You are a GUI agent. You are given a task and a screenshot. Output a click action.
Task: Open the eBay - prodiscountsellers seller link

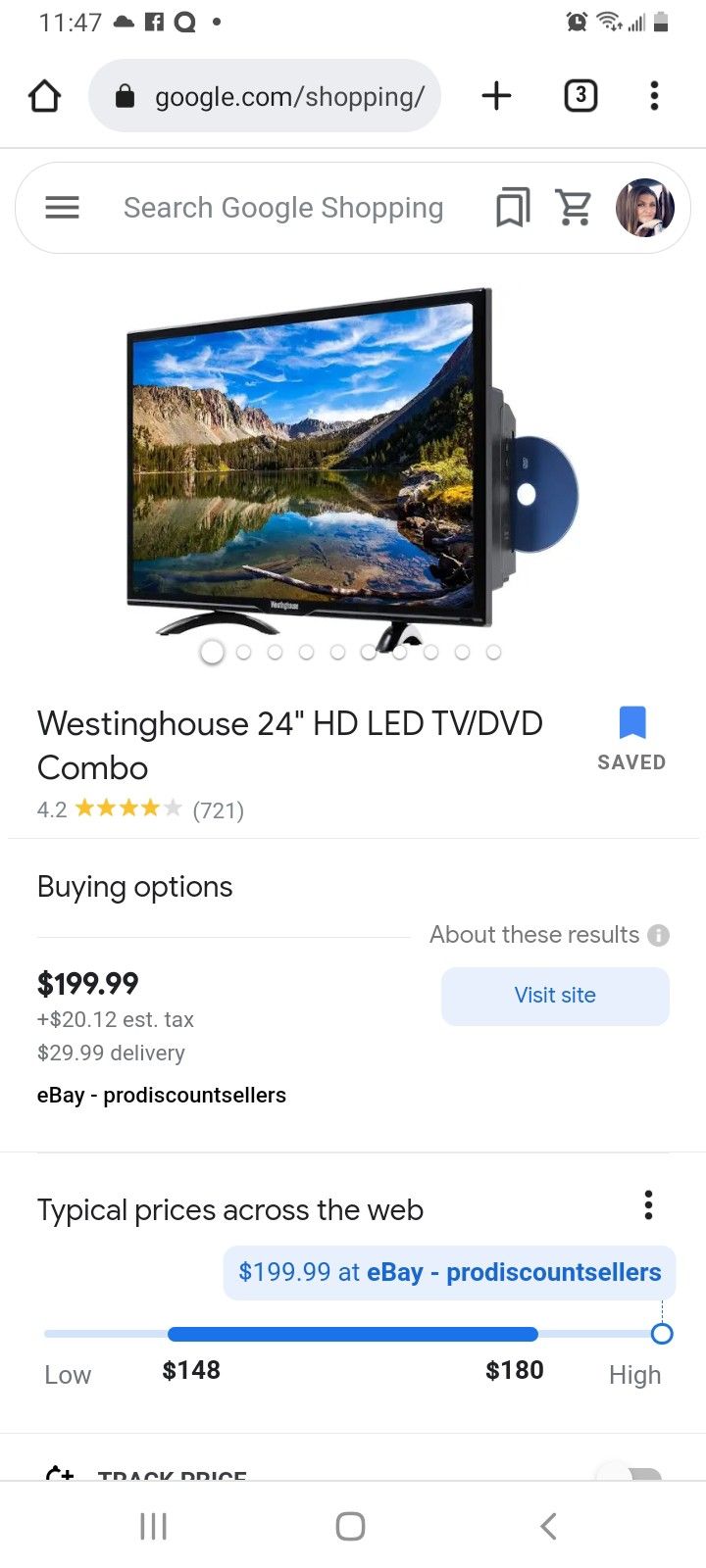(x=162, y=1096)
